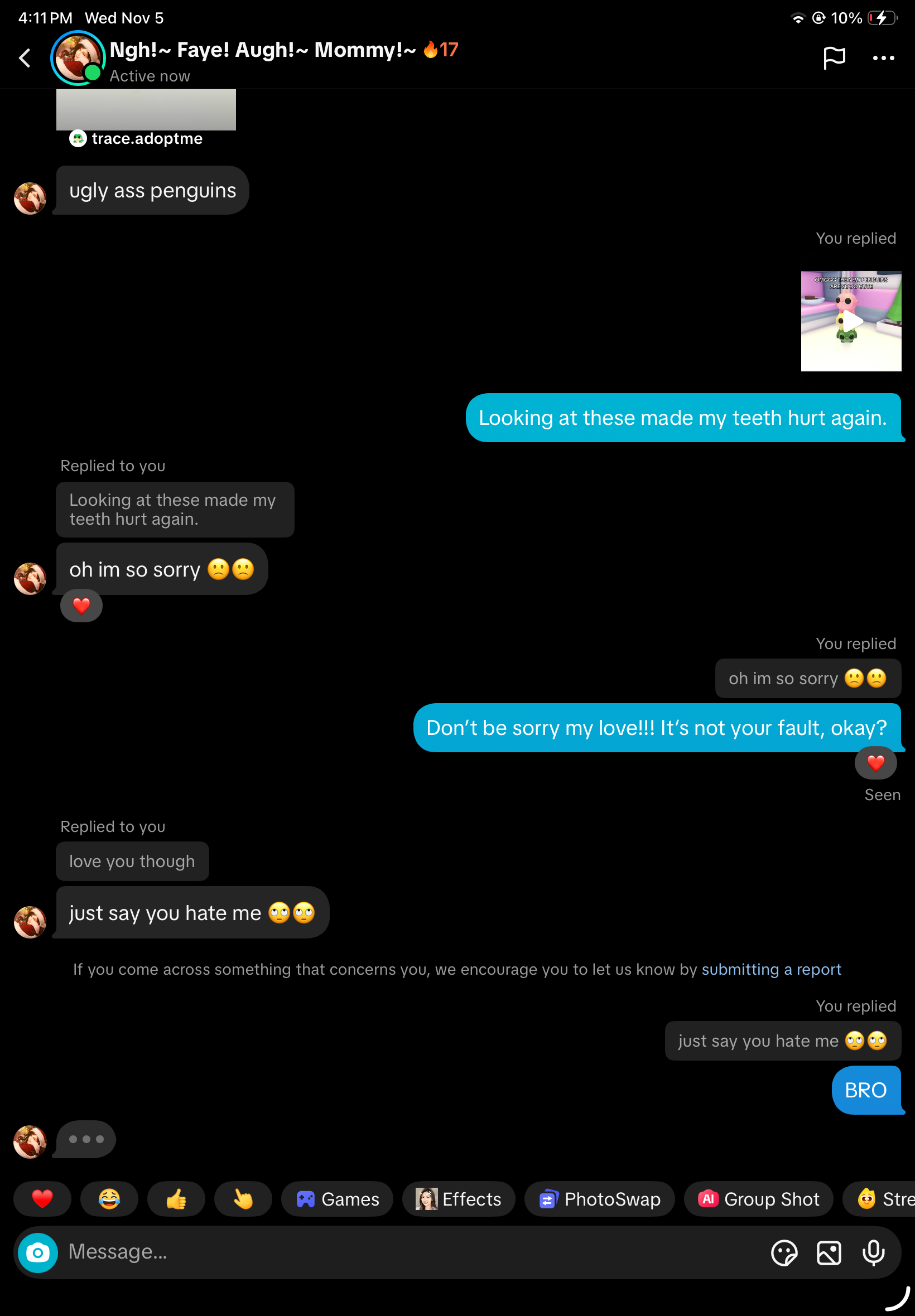Play the replied penguin video thumbnail
915x1316 pixels.
pos(851,321)
